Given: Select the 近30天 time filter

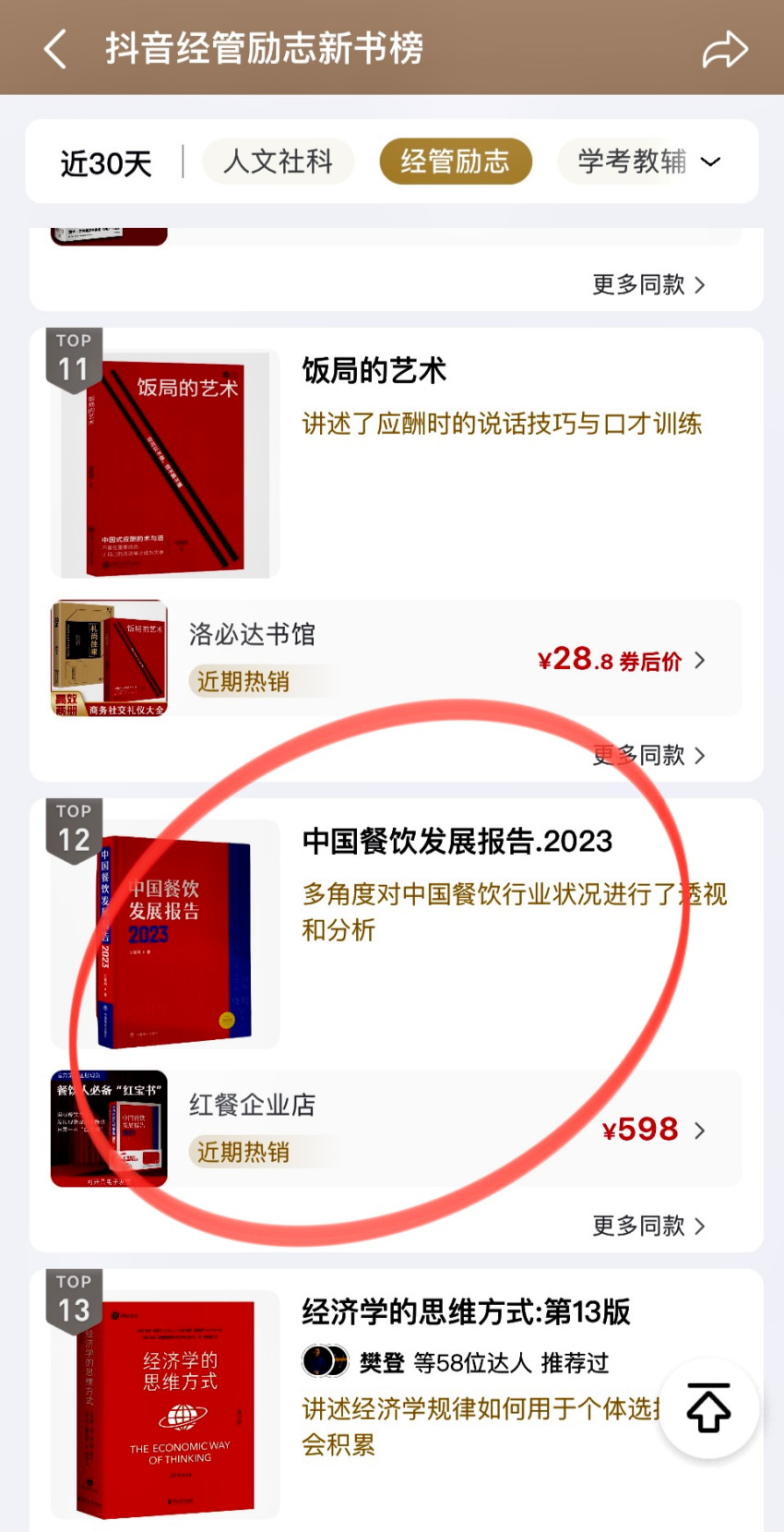Looking at the screenshot, I should (106, 161).
